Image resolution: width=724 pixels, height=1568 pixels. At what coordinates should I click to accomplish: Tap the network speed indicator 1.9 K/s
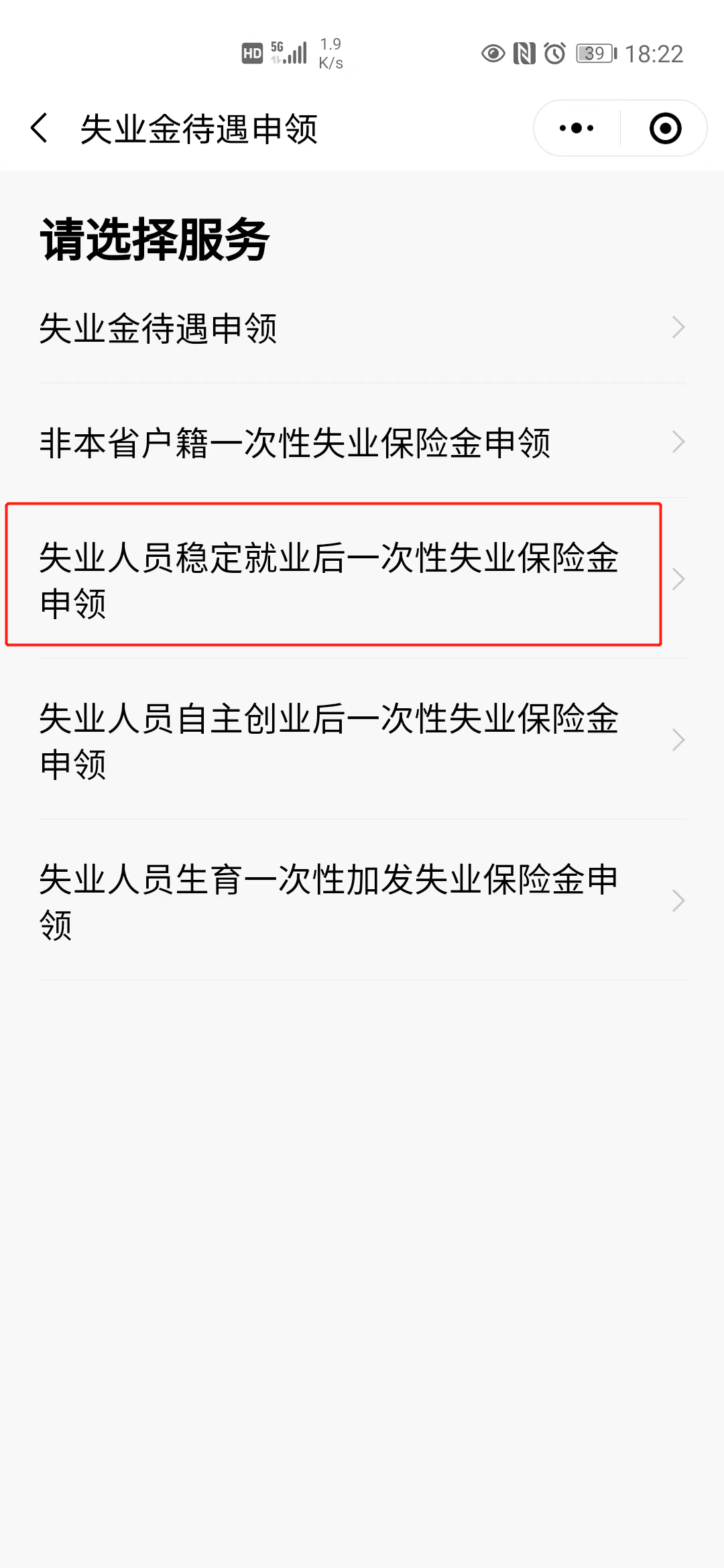pyautogui.click(x=331, y=52)
